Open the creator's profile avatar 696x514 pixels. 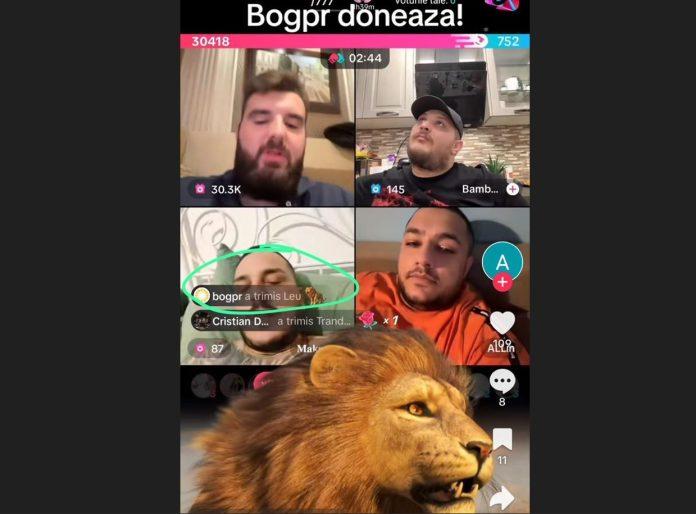502,260
